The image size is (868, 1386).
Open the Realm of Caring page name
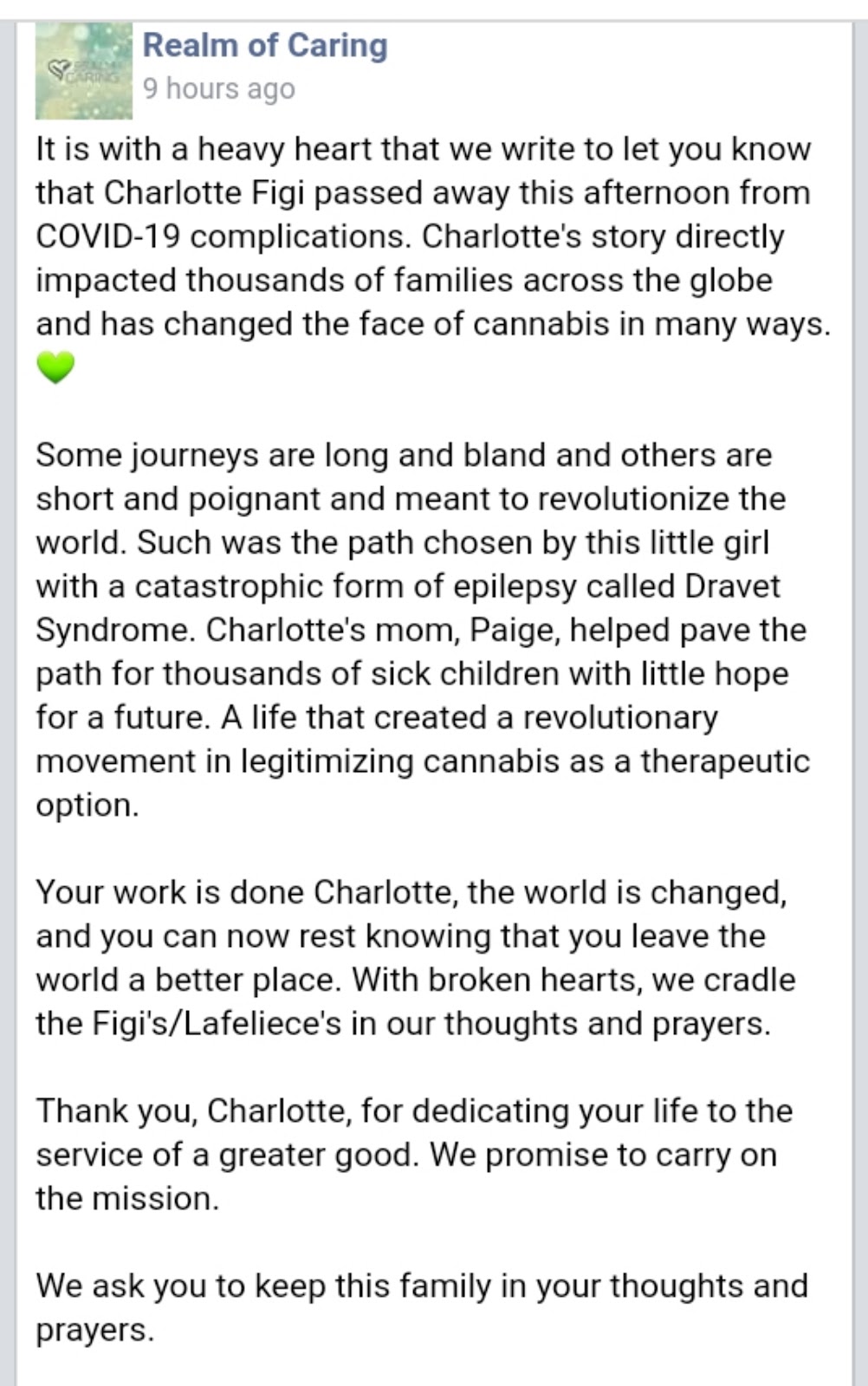(264, 45)
